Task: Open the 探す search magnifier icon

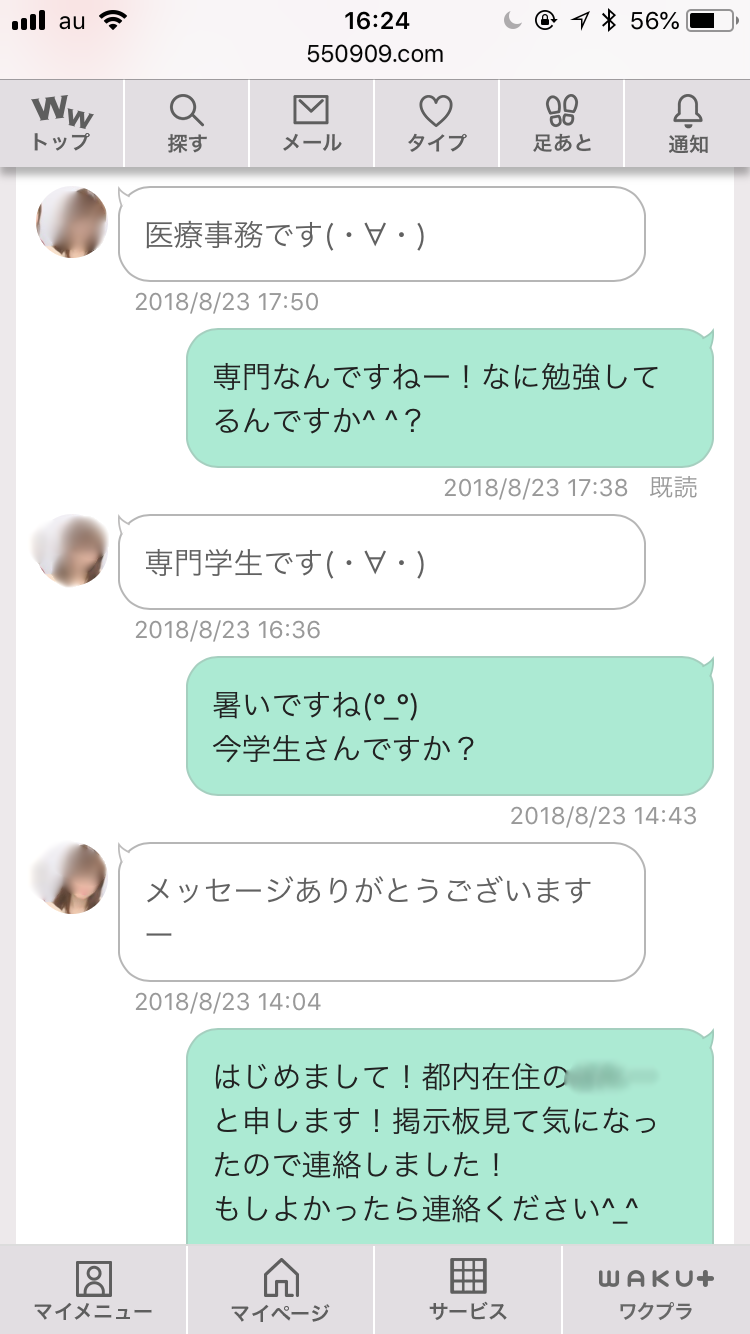Action: coord(186,122)
